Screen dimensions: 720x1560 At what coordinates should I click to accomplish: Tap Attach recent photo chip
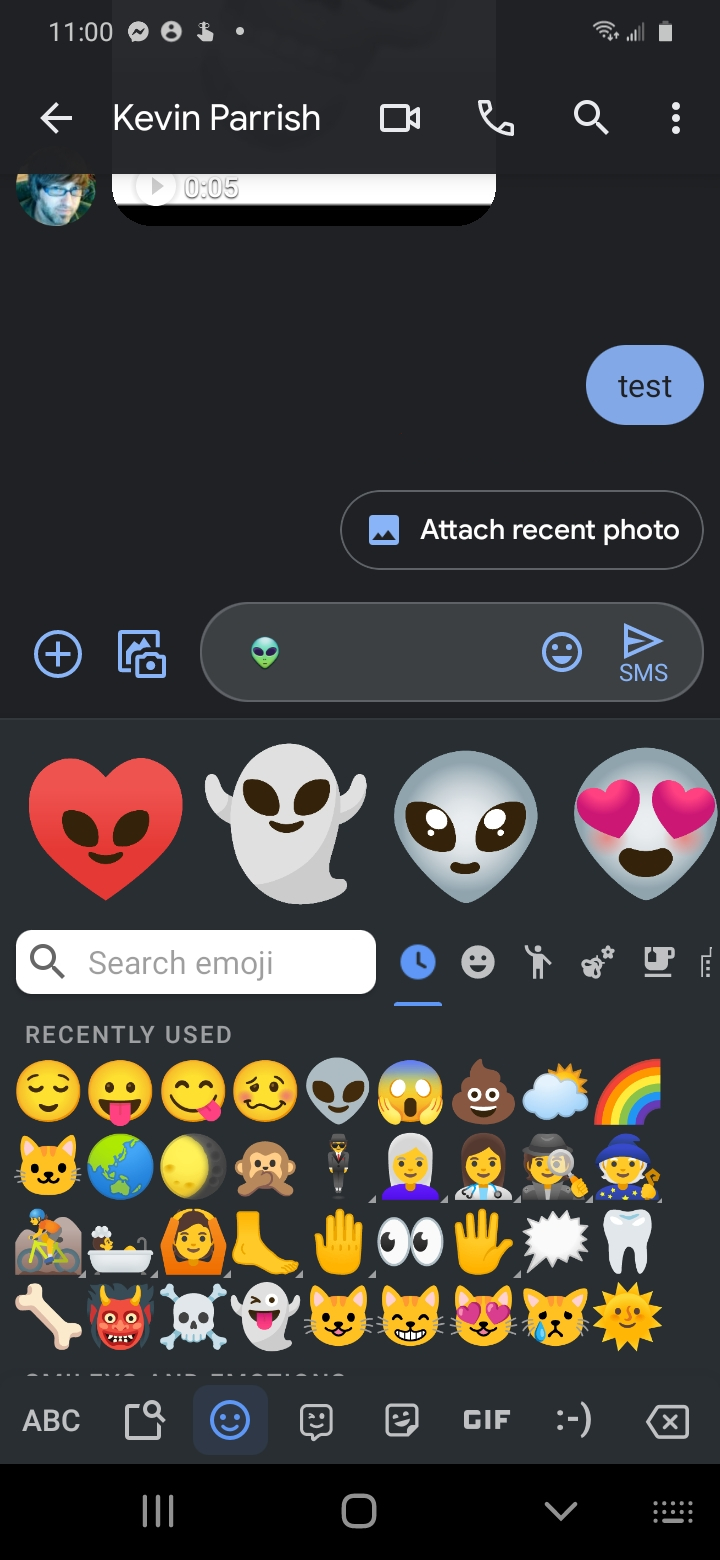click(522, 530)
